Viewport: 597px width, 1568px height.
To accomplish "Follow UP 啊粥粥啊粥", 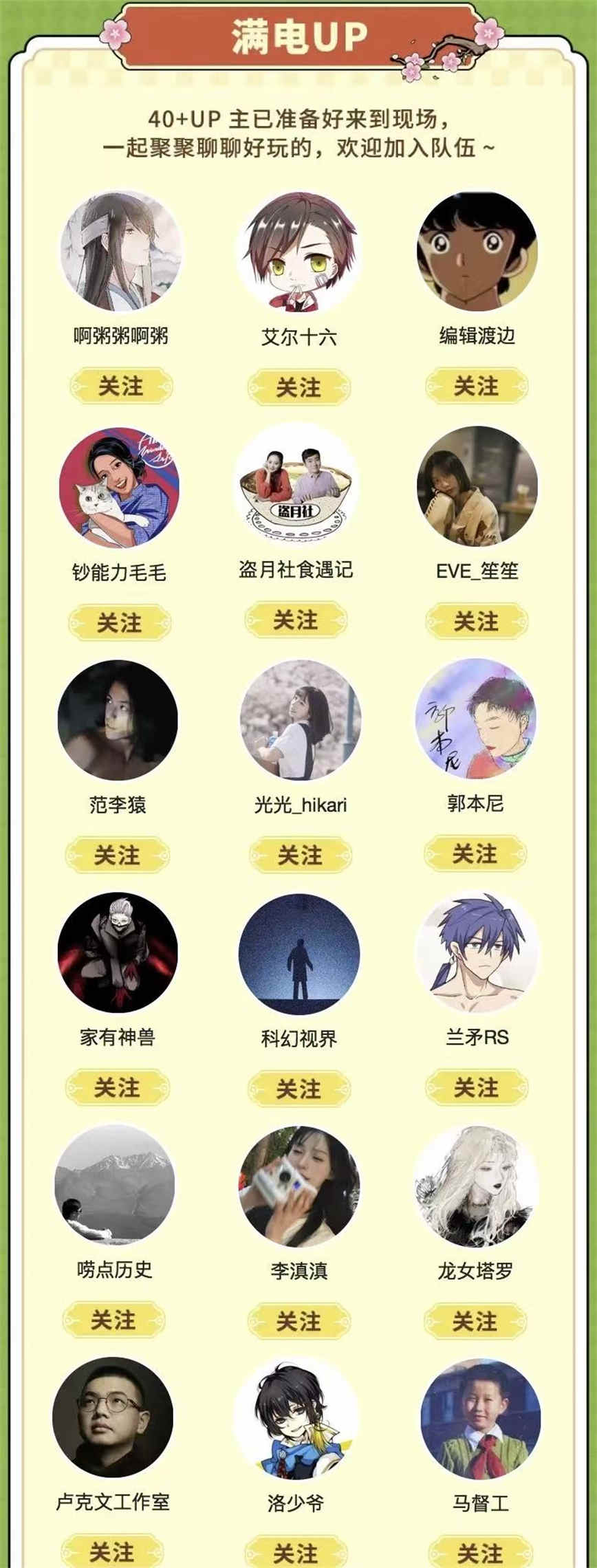I will point(120,386).
